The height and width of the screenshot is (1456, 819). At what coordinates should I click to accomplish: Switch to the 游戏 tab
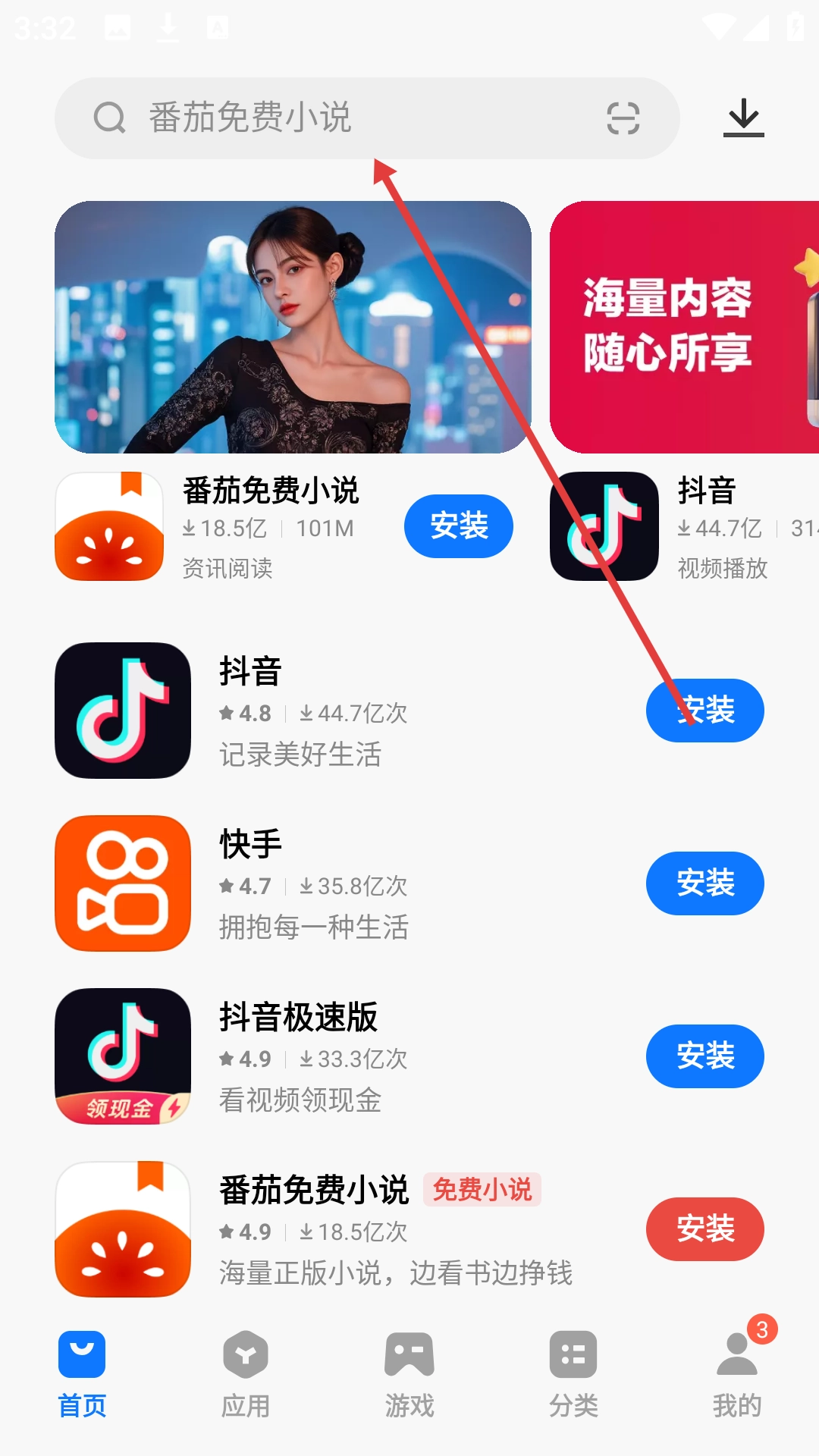coord(409,1374)
